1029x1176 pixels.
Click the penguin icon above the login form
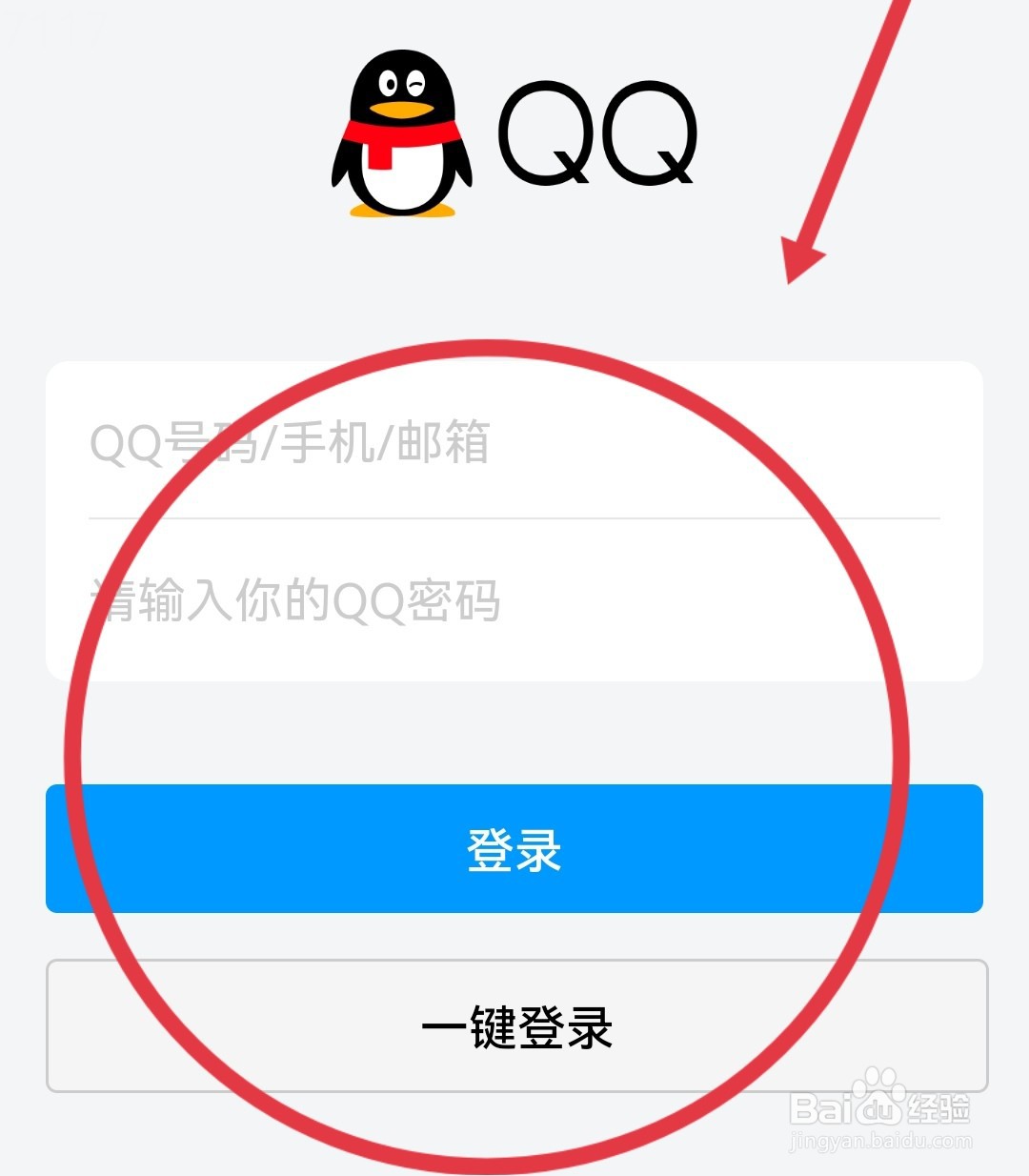[400, 138]
